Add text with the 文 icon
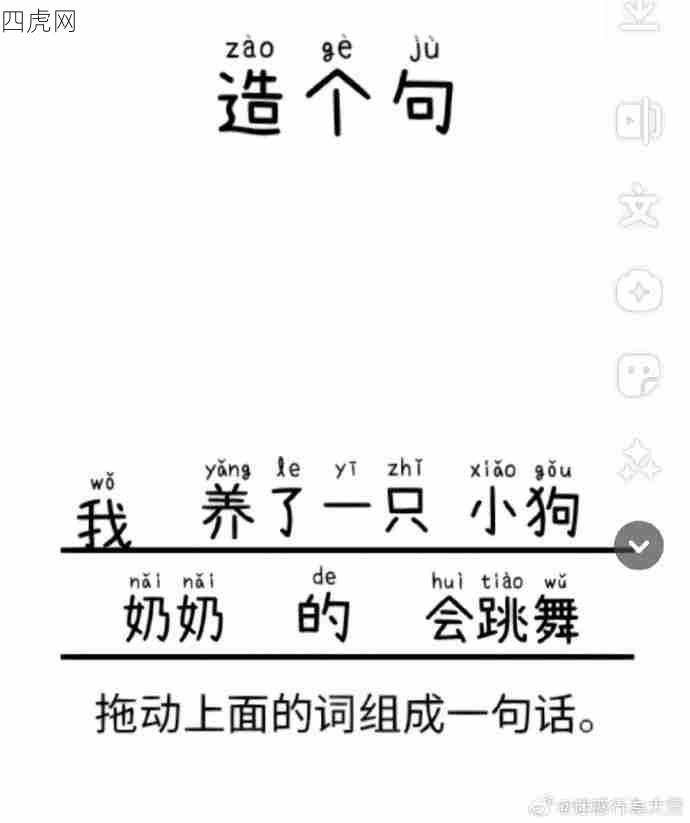Viewport: 690px width, 823px height. point(639,205)
